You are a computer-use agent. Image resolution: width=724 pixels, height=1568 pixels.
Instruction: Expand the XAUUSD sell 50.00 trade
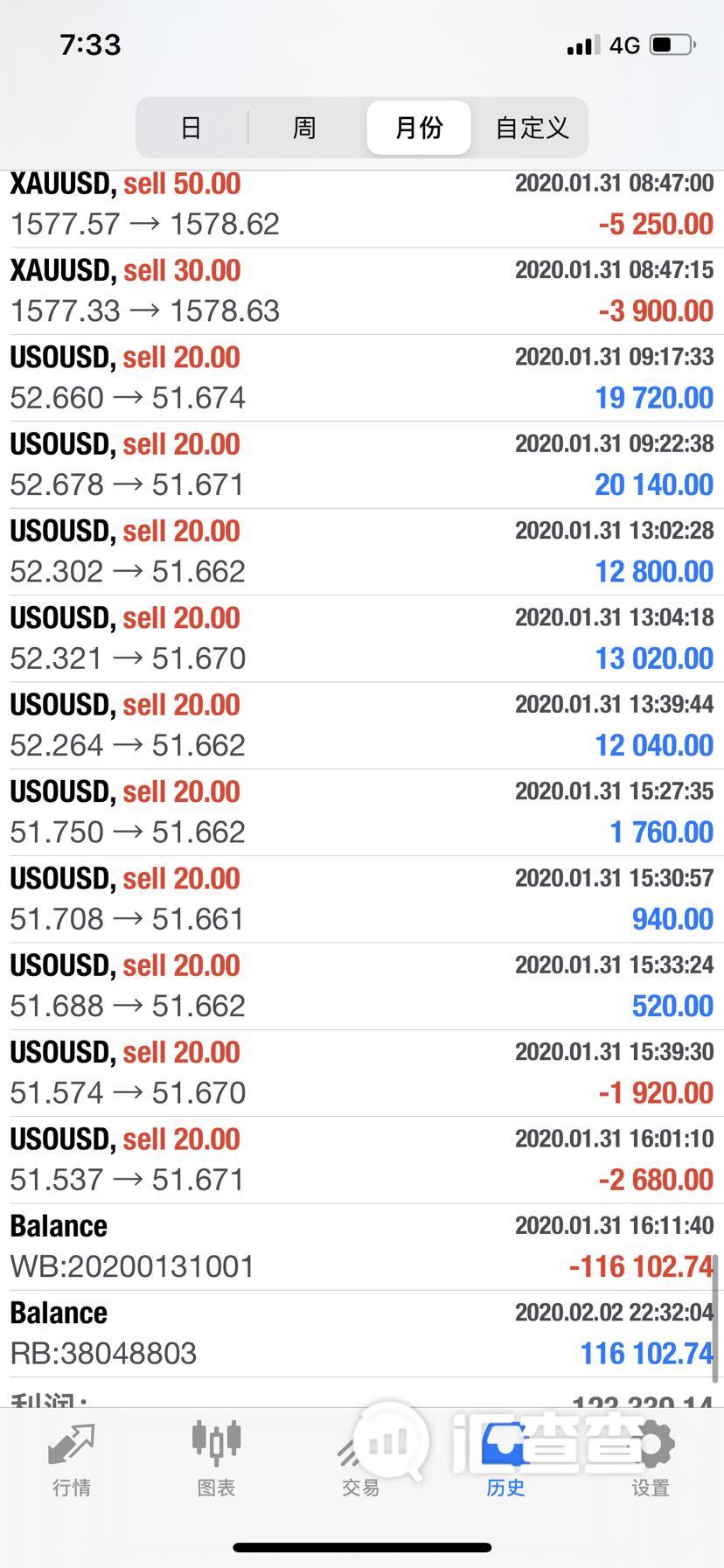pos(362,205)
